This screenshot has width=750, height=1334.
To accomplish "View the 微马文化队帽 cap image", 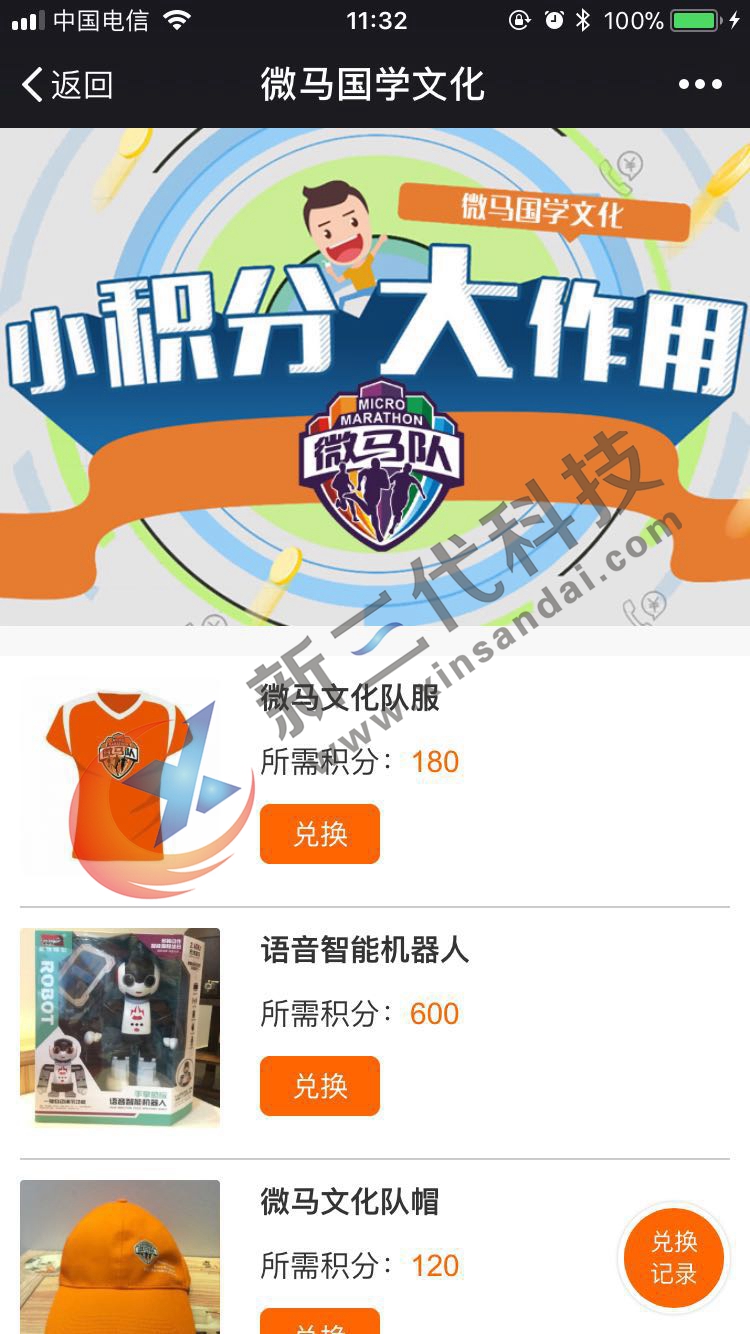I will (x=120, y=1258).
